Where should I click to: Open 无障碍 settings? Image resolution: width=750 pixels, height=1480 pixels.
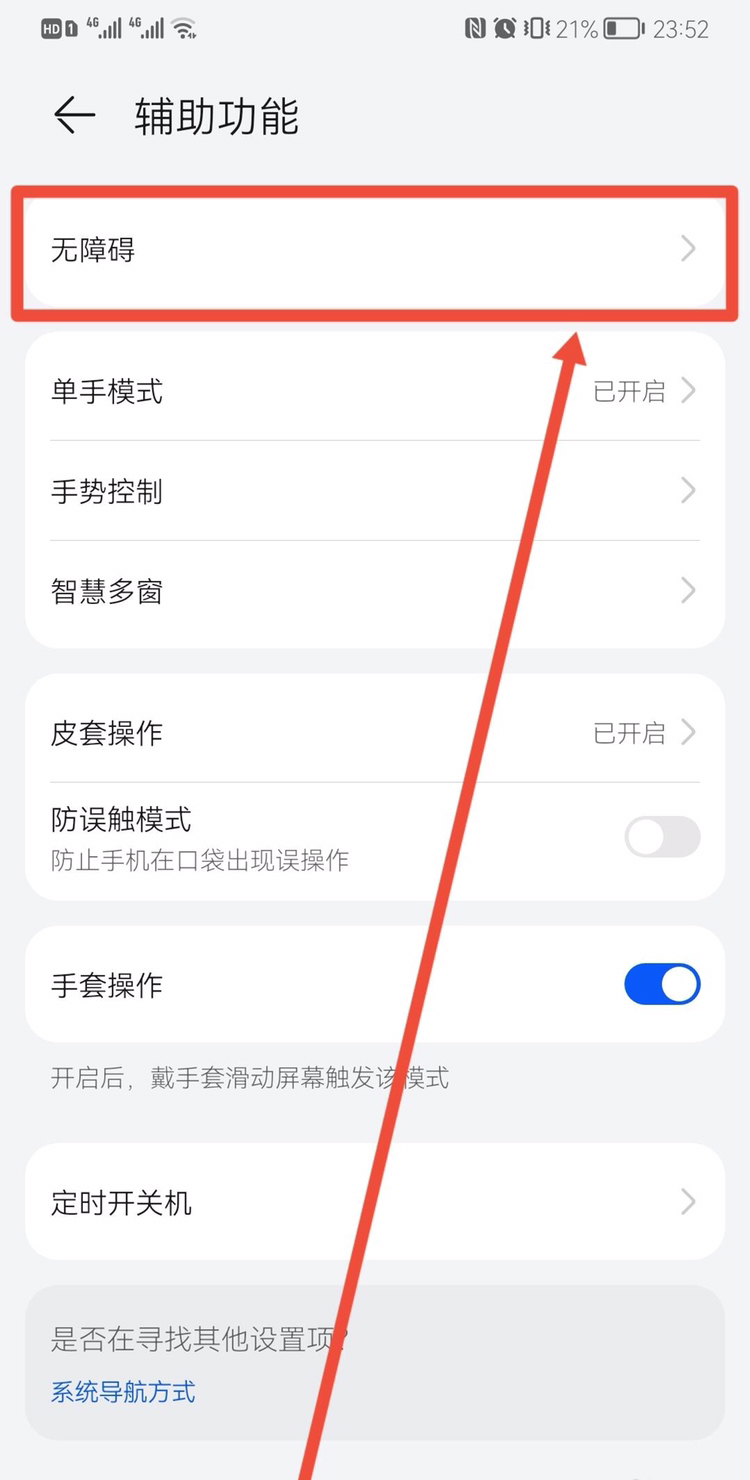click(x=374, y=250)
